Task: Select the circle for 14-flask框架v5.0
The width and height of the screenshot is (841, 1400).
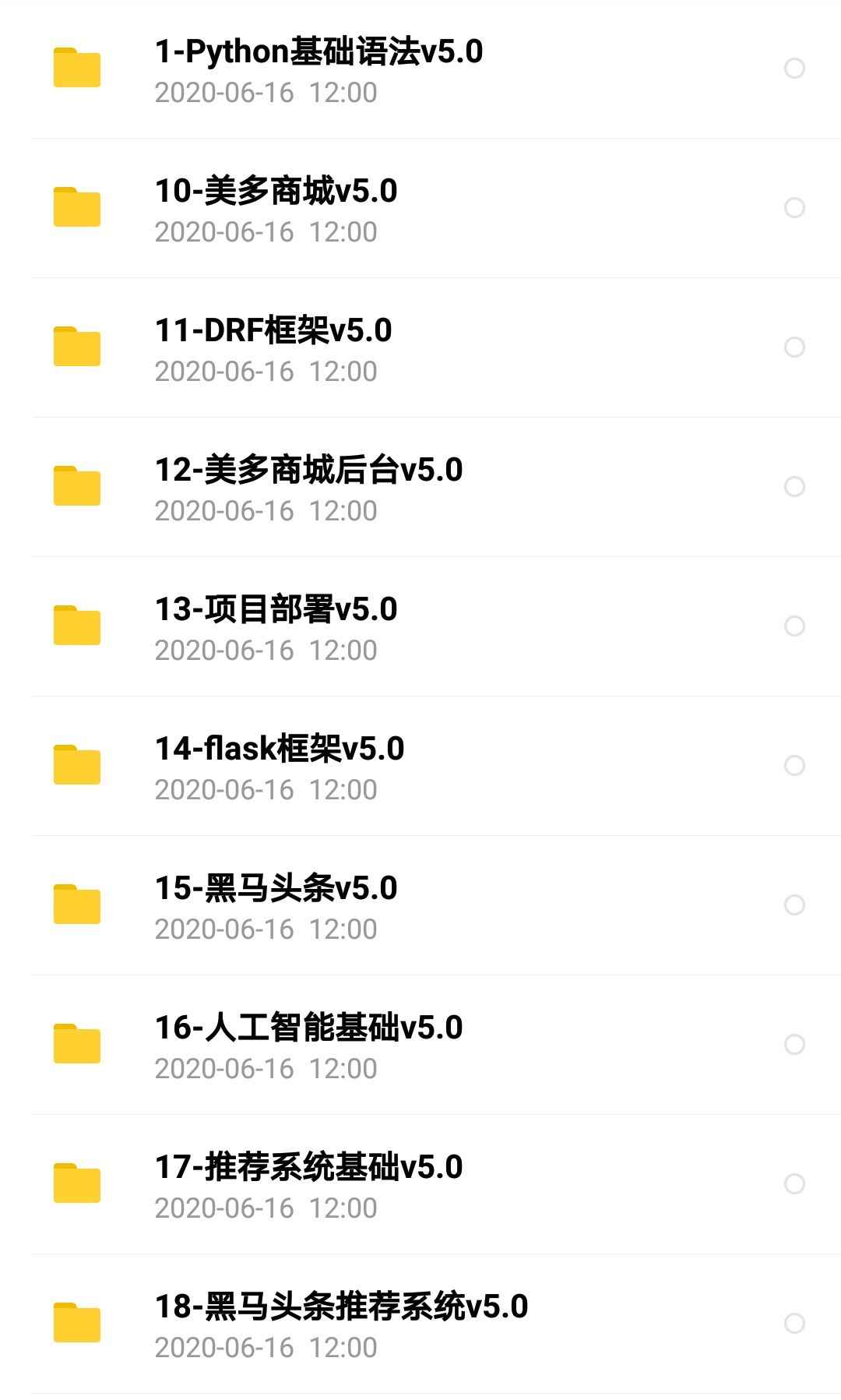Action: [x=794, y=766]
